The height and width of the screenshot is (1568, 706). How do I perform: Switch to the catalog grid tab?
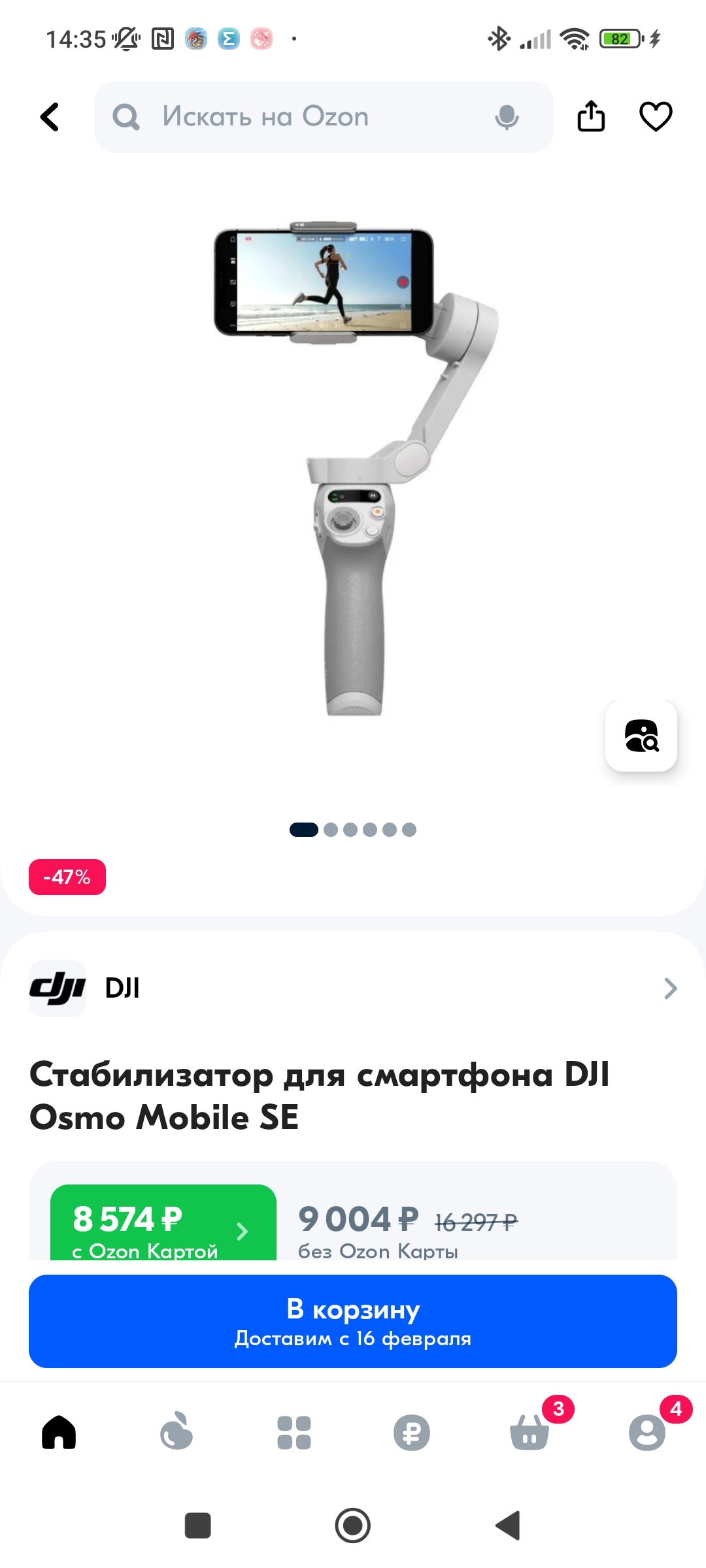click(x=294, y=1433)
